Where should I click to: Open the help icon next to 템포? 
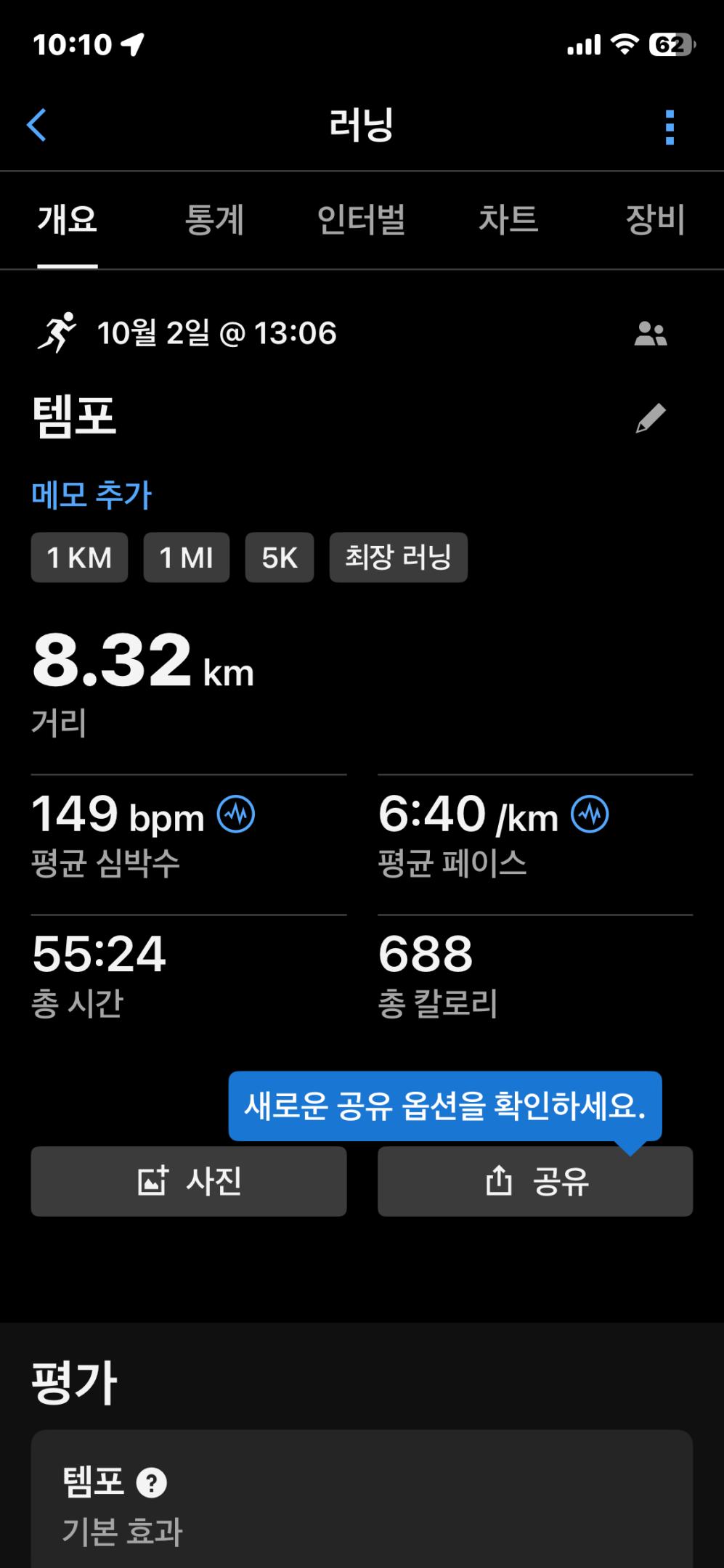point(152,1482)
